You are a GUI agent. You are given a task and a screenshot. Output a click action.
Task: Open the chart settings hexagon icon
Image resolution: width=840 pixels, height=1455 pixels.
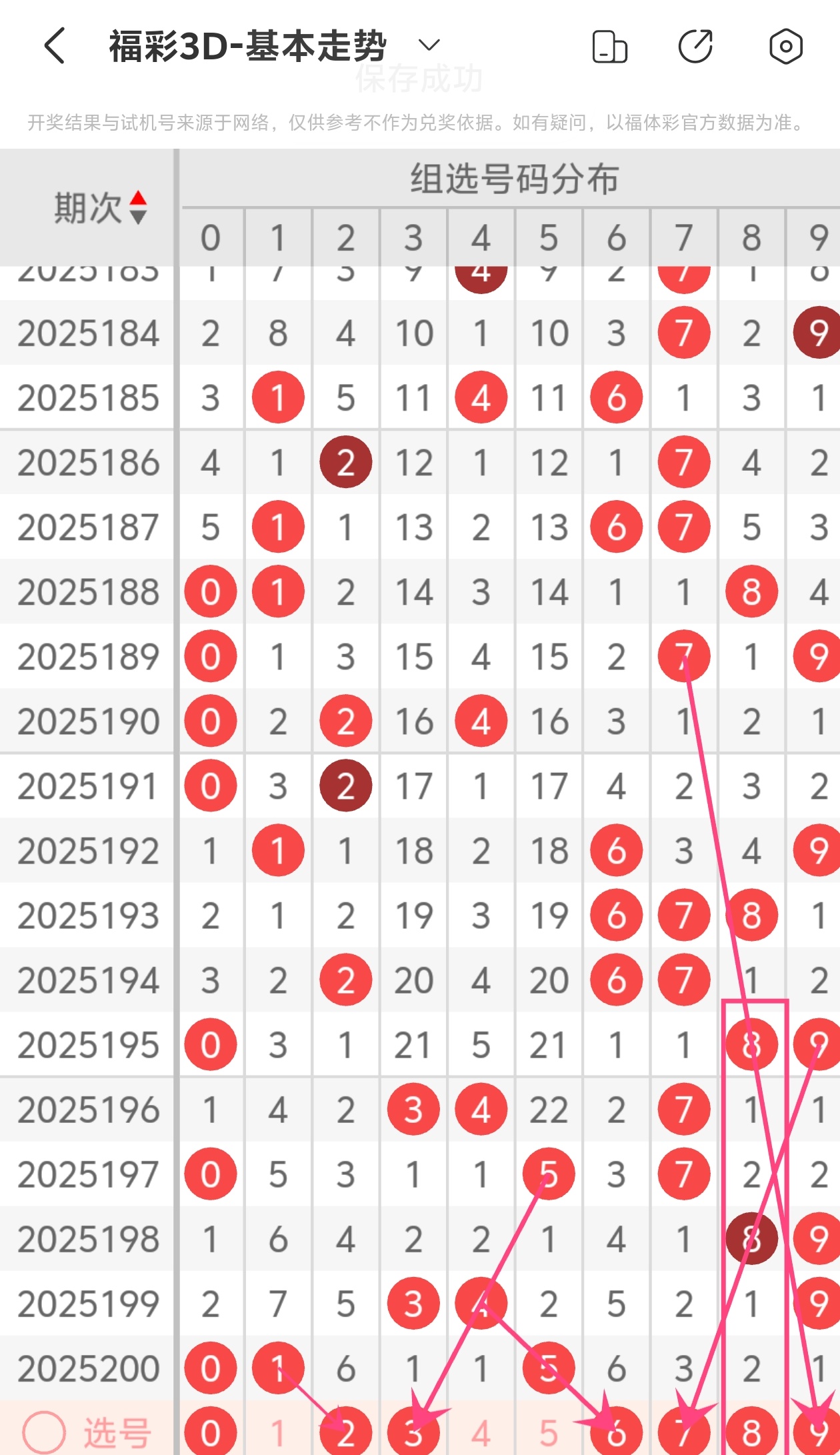pyautogui.click(x=785, y=47)
